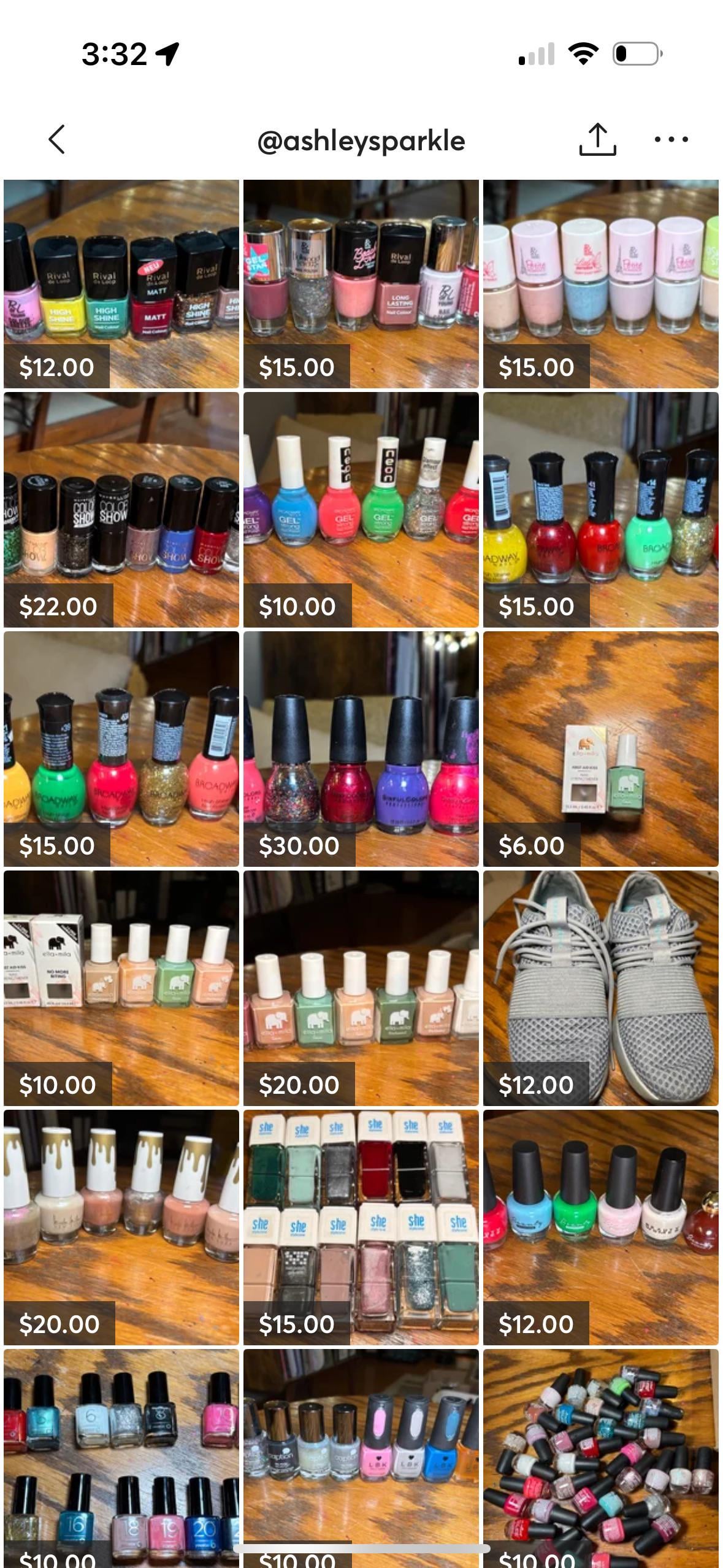Image resolution: width=723 pixels, height=1568 pixels.
Task: View the $15.00 yellow glitter Broadway polish listing
Action: [x=600, y=509]
